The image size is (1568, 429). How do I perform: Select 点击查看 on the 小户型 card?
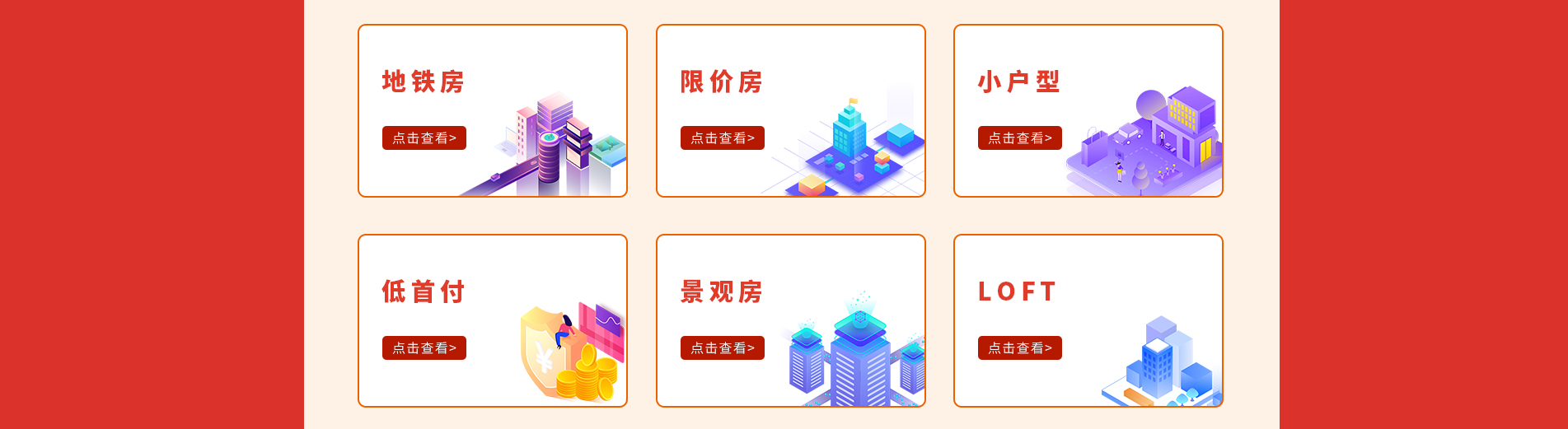point(1019,138)
